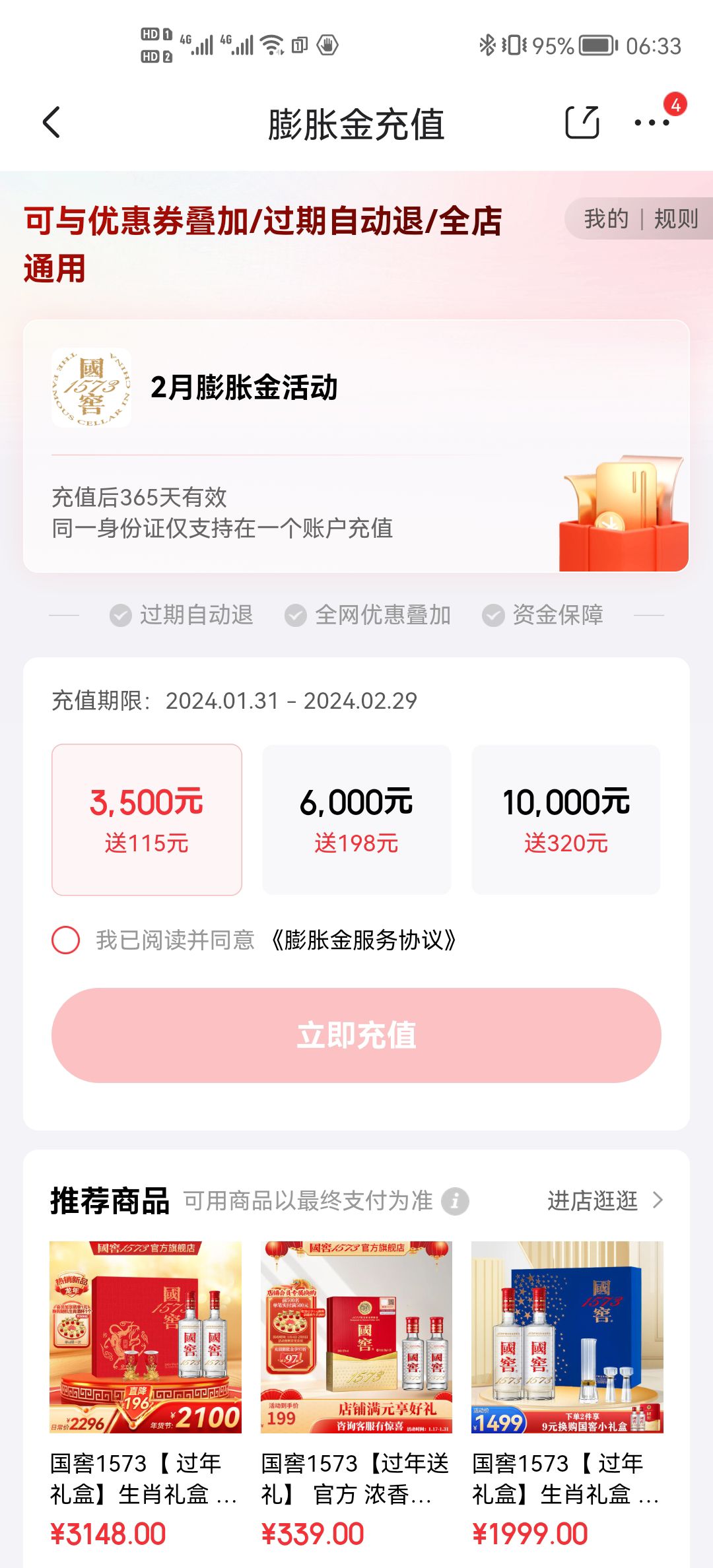Tap the info icon beside 可用商品以最终支付为准

456,1201
